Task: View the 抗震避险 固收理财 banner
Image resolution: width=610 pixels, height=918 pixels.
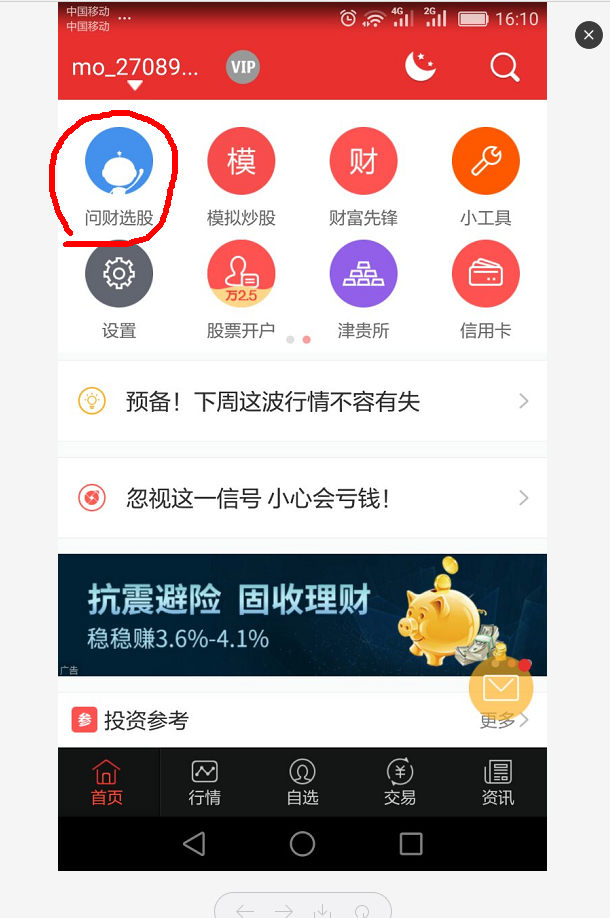Action: point(302,615)
